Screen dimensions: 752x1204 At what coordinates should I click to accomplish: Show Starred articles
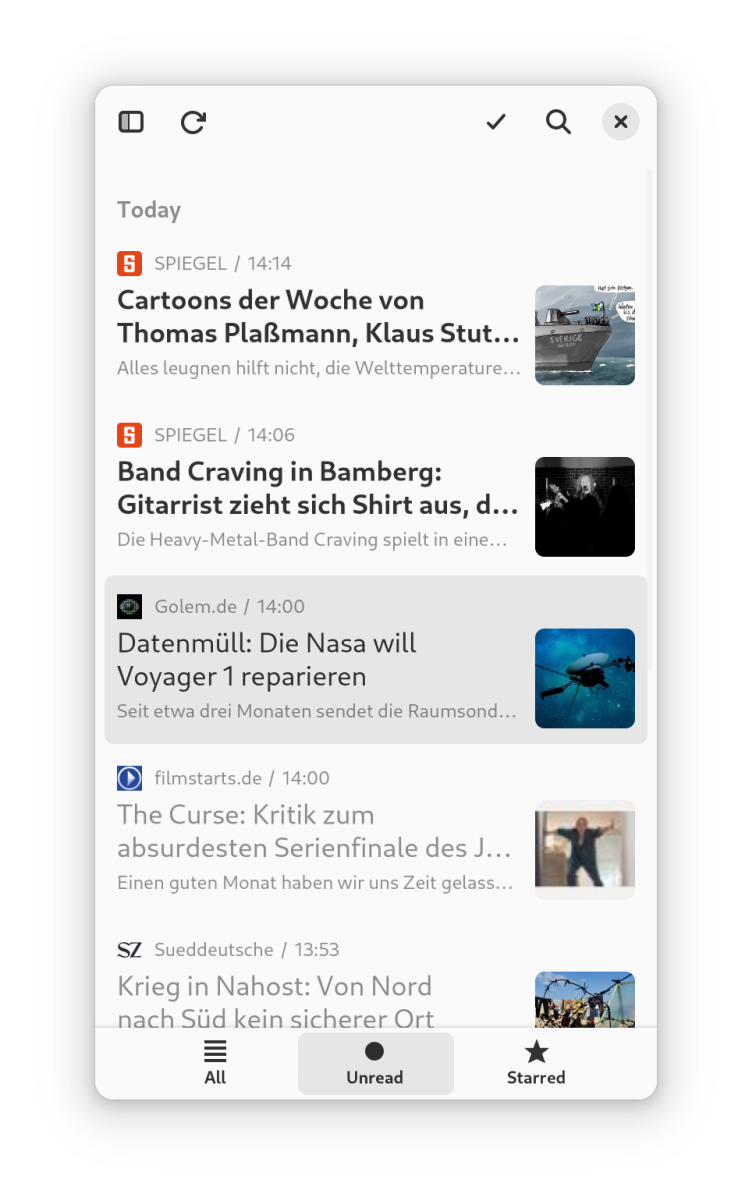click(536, 1063)
